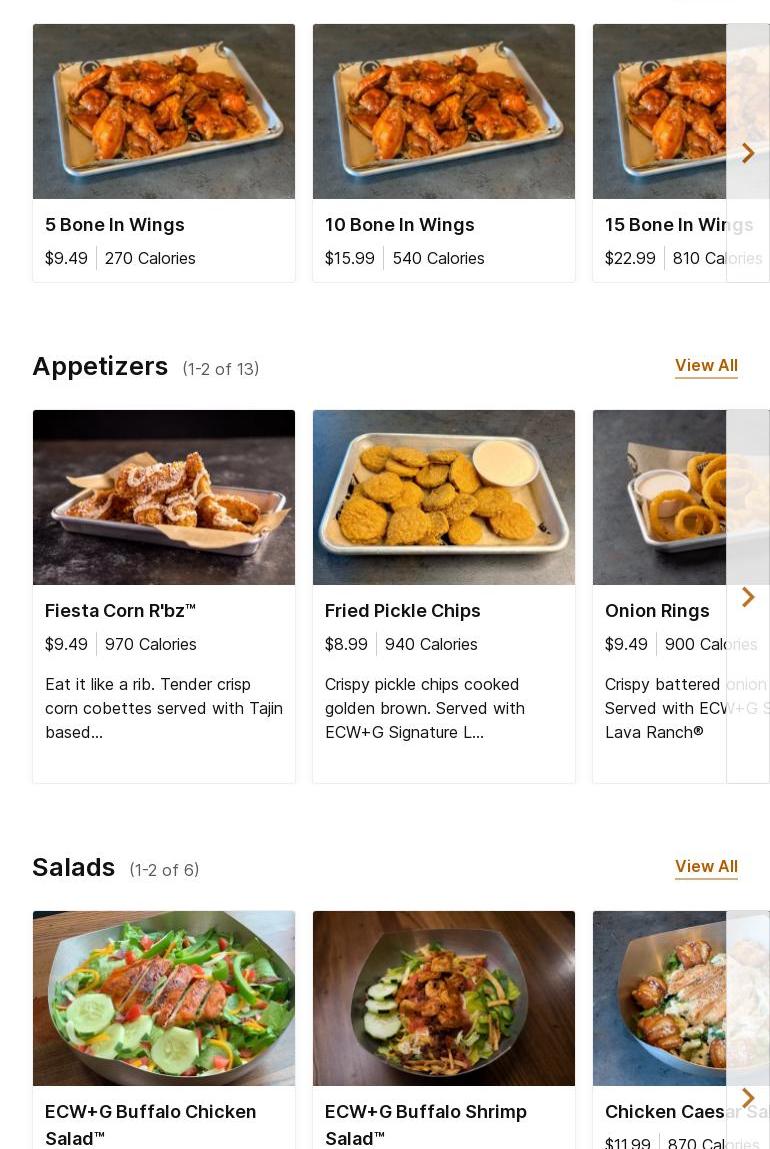
Task: Open Fiesta Corn R'bz appetizer
Action: click(164, 596)
